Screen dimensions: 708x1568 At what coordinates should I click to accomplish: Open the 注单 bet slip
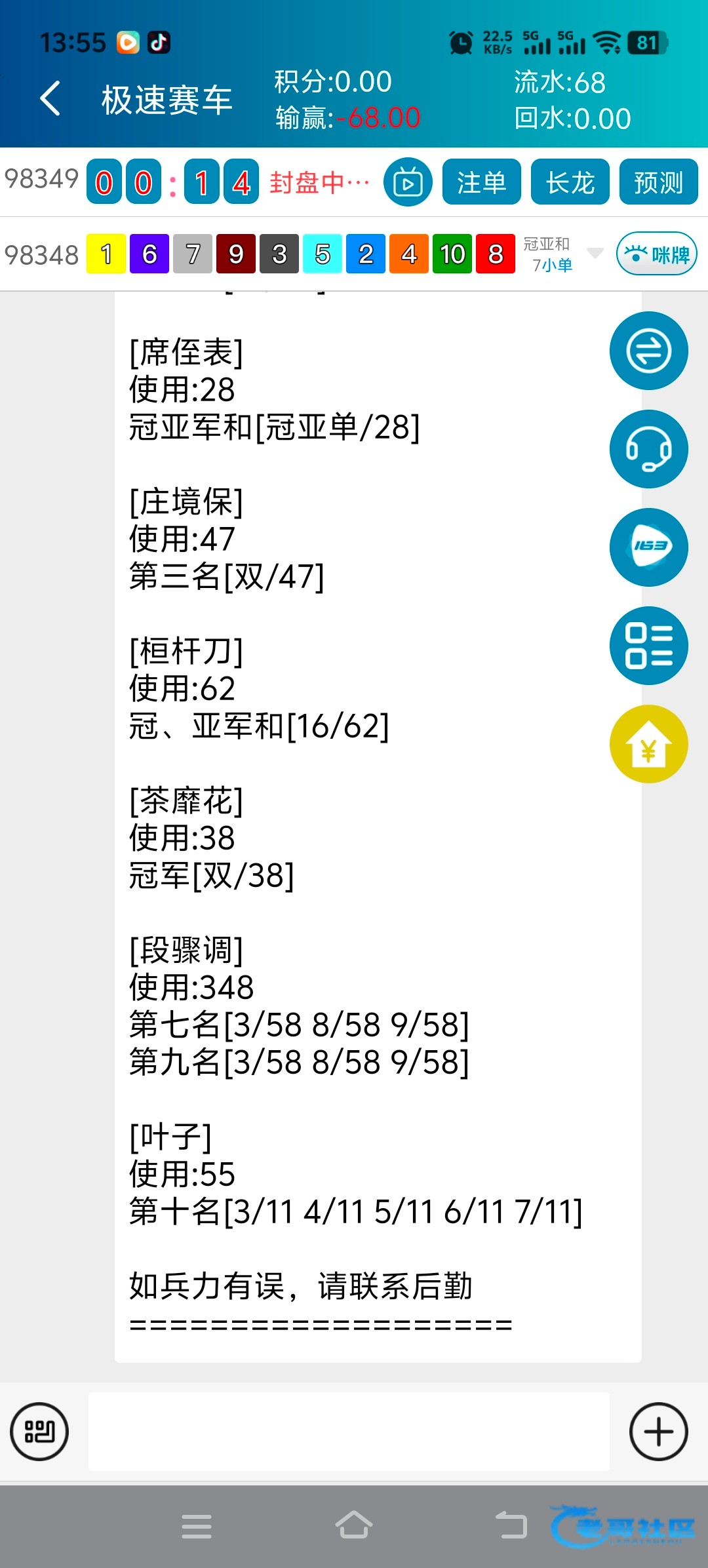tap(482, 183)
